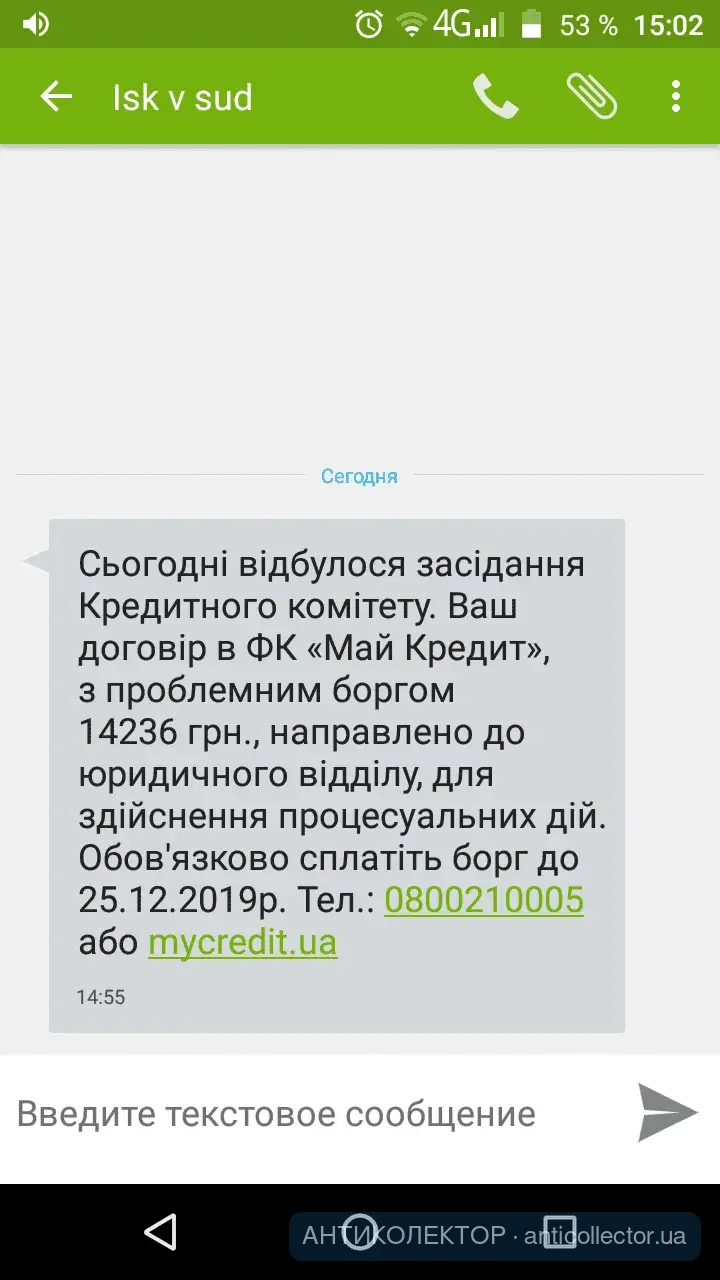Call the Isk v sud sender

[x=495, y=97]
